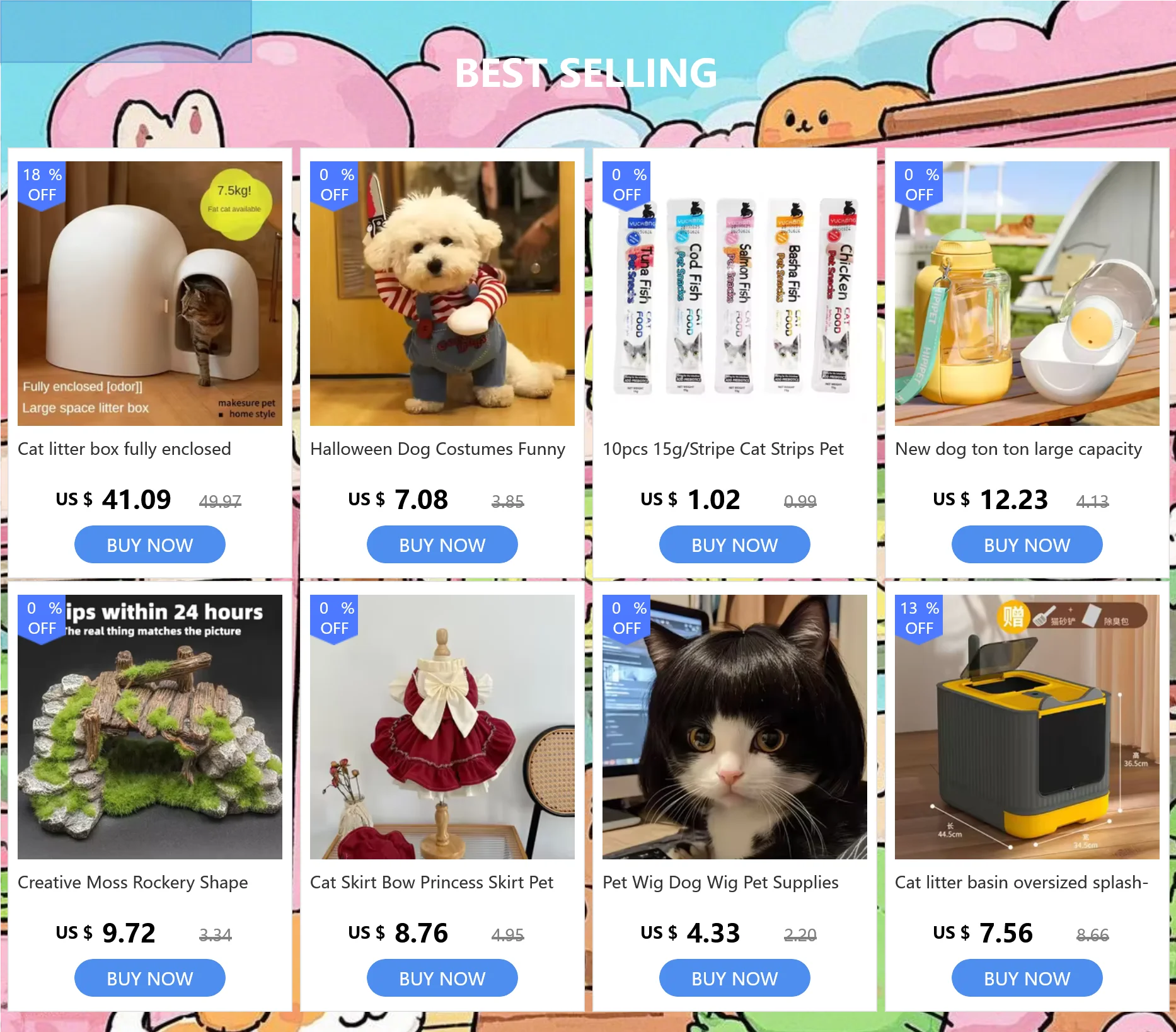The height and width of the screenshot is (1032, 1176).
Task: Open the 10pcs 15g/Stripe Cat Strips product
Action: click(x=734, y=294)
